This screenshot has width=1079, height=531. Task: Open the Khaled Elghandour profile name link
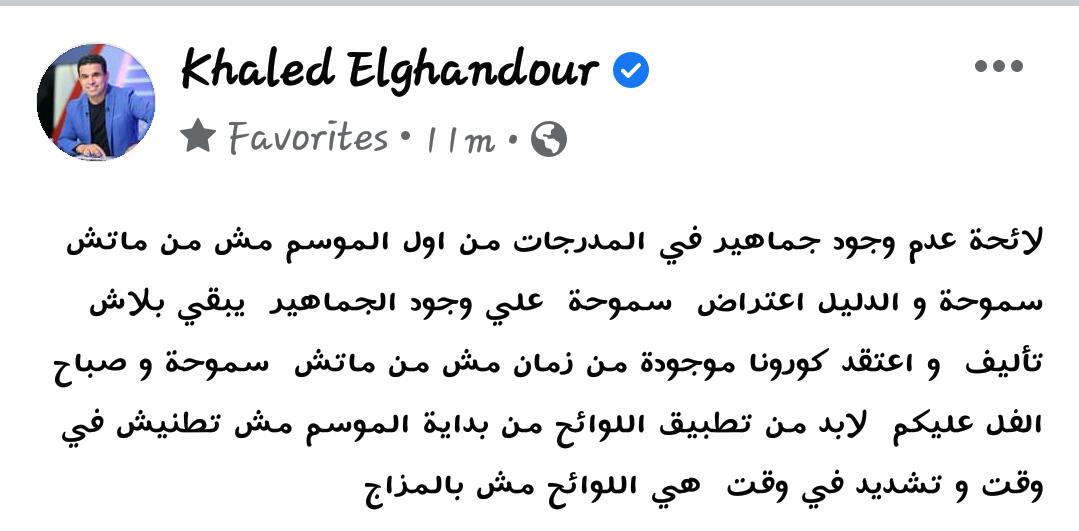tap(390, 69)
